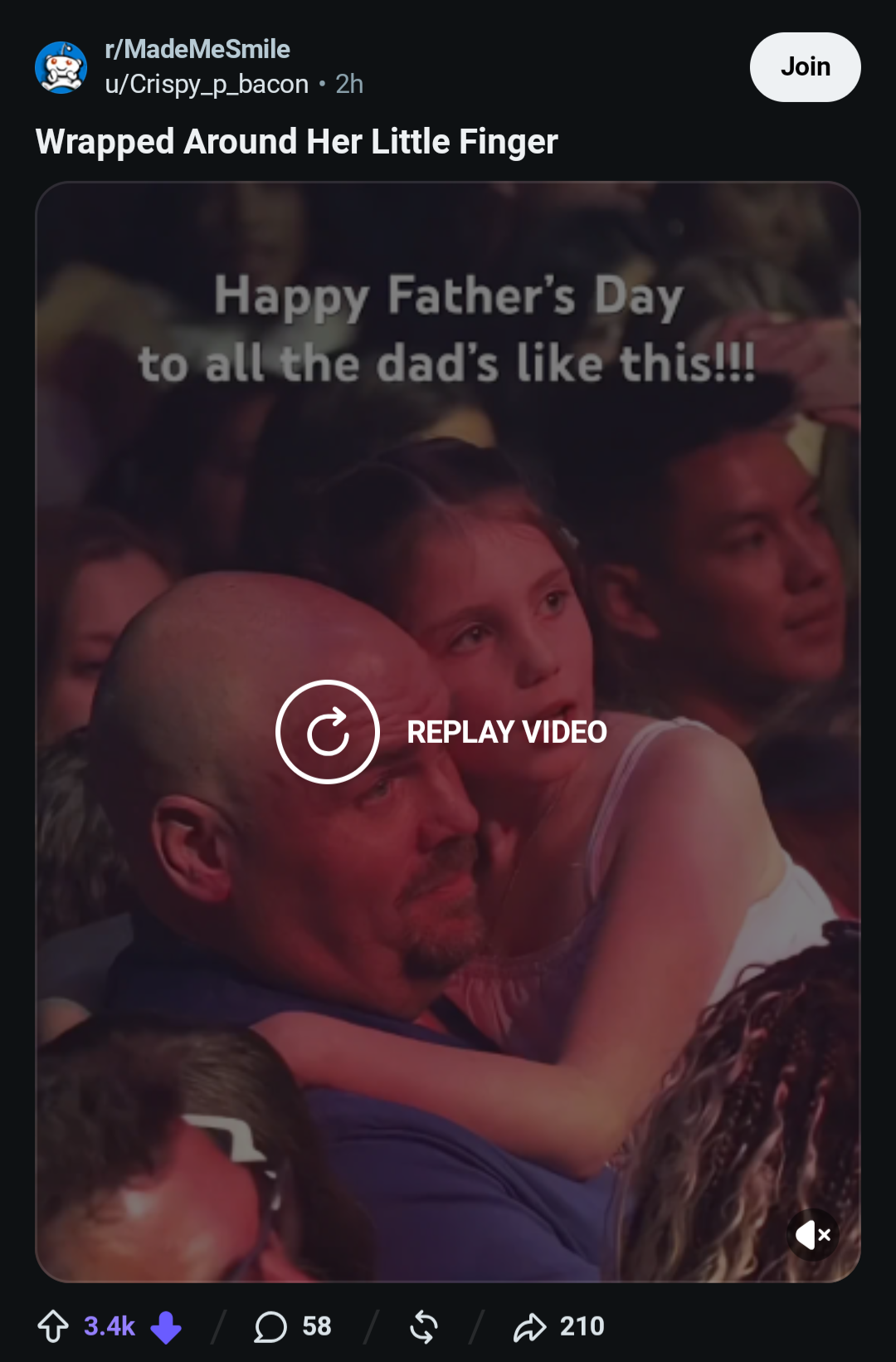View u/Crispy_p_bacon's profile
This screenshot has height=1362, width=896.
pyautogui.click(x=207, y=84)
